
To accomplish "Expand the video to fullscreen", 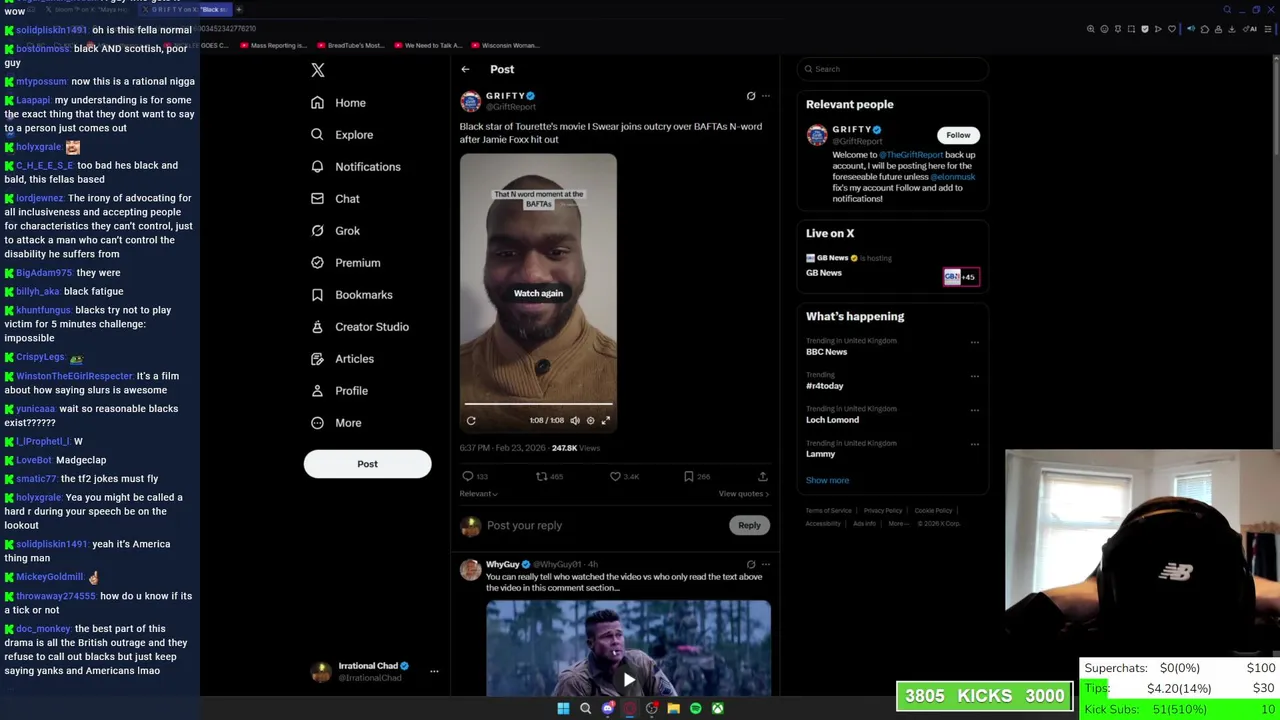I will [x=606, y=421].
